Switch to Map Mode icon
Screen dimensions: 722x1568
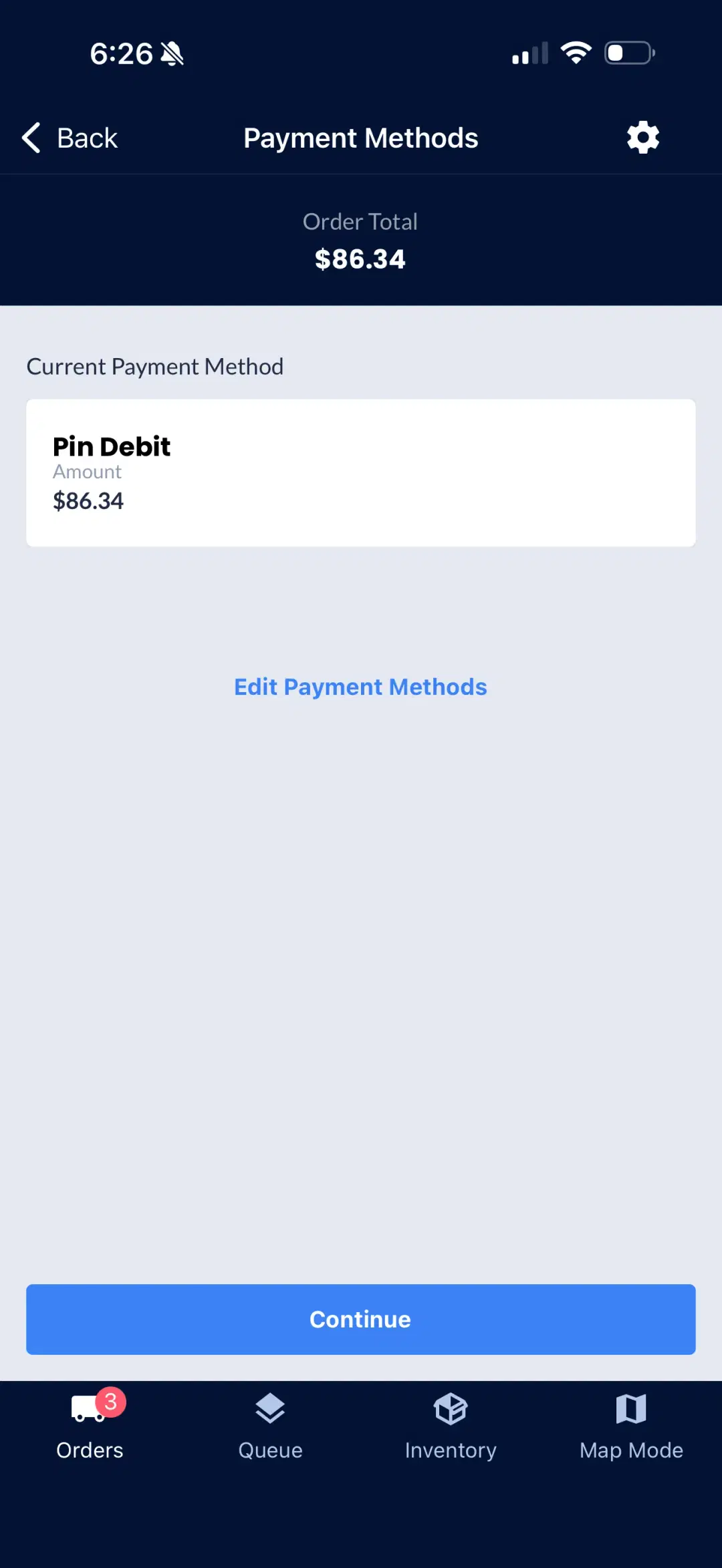(630, 1408)
